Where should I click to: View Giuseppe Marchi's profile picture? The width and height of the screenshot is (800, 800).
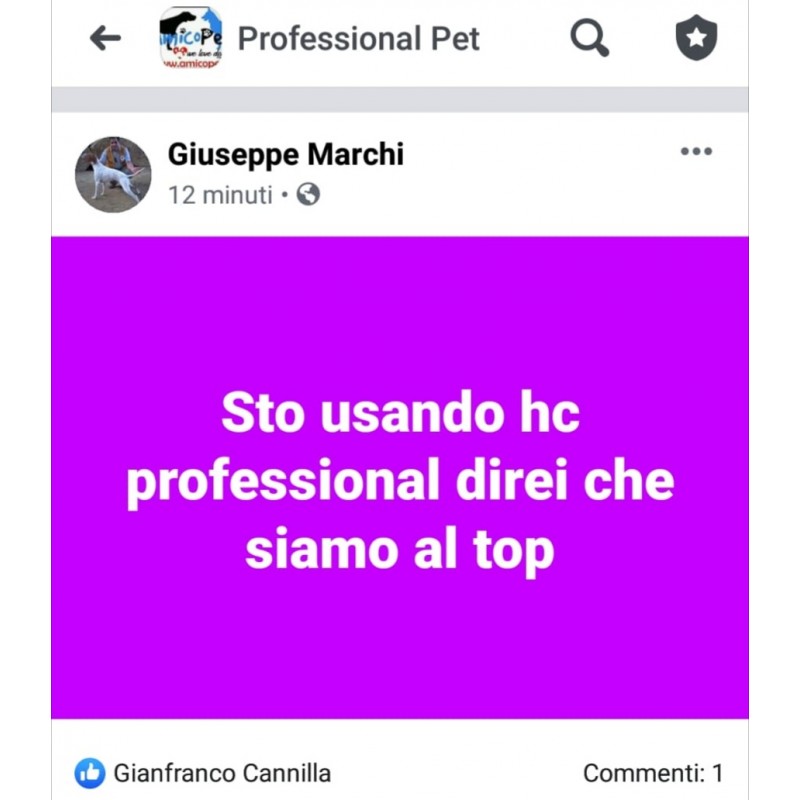[113, 174]
